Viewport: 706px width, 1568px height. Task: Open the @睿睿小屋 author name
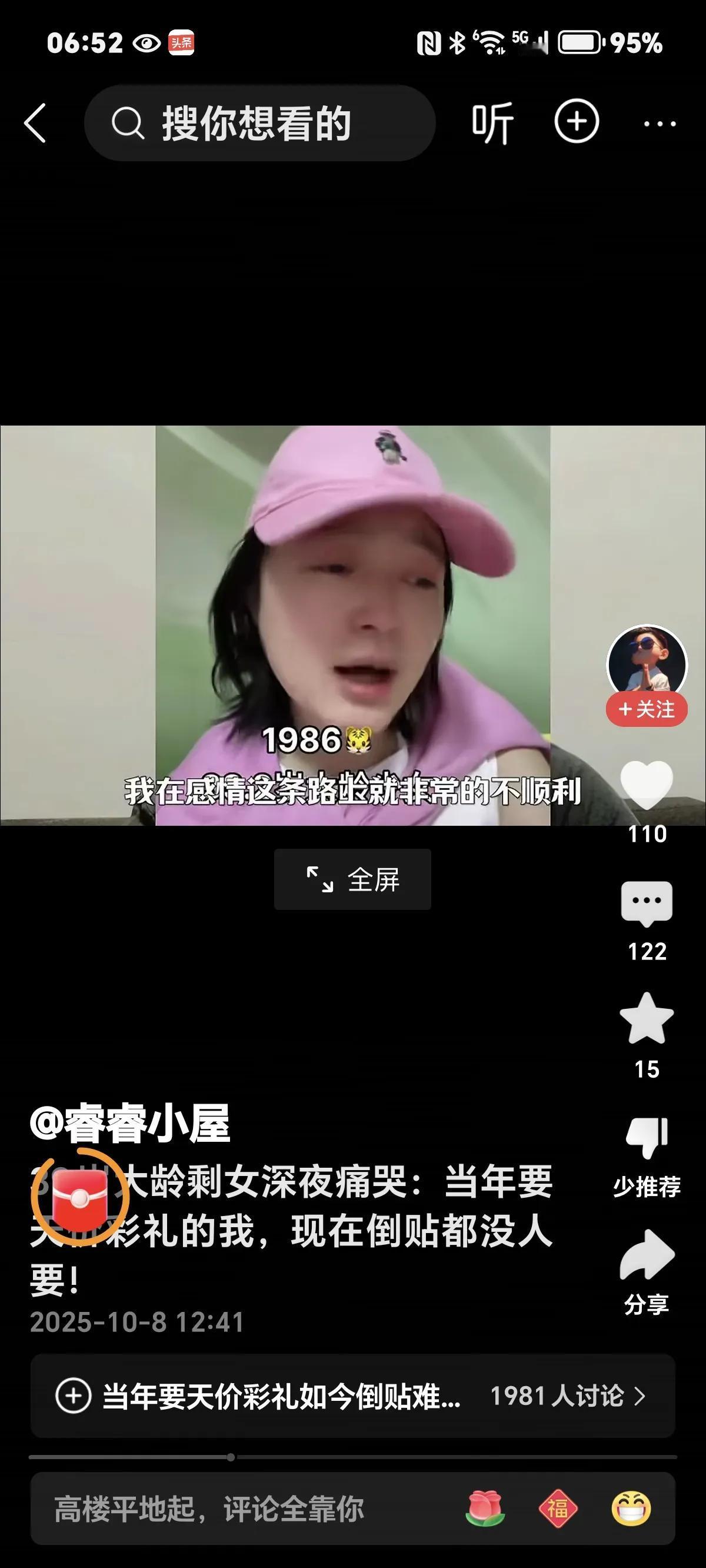tap(130, 1124)
